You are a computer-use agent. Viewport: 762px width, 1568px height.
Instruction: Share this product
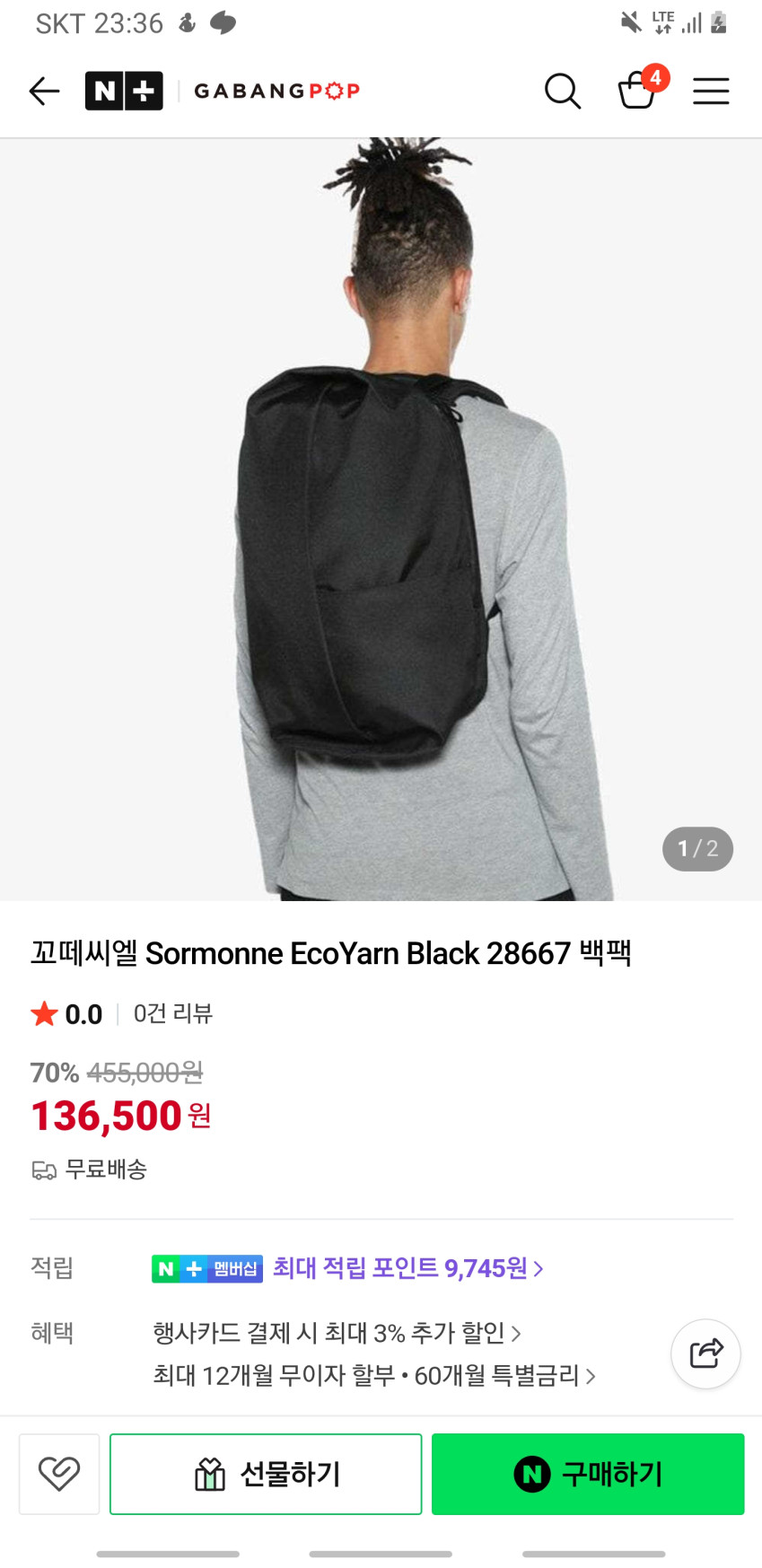705,1353
